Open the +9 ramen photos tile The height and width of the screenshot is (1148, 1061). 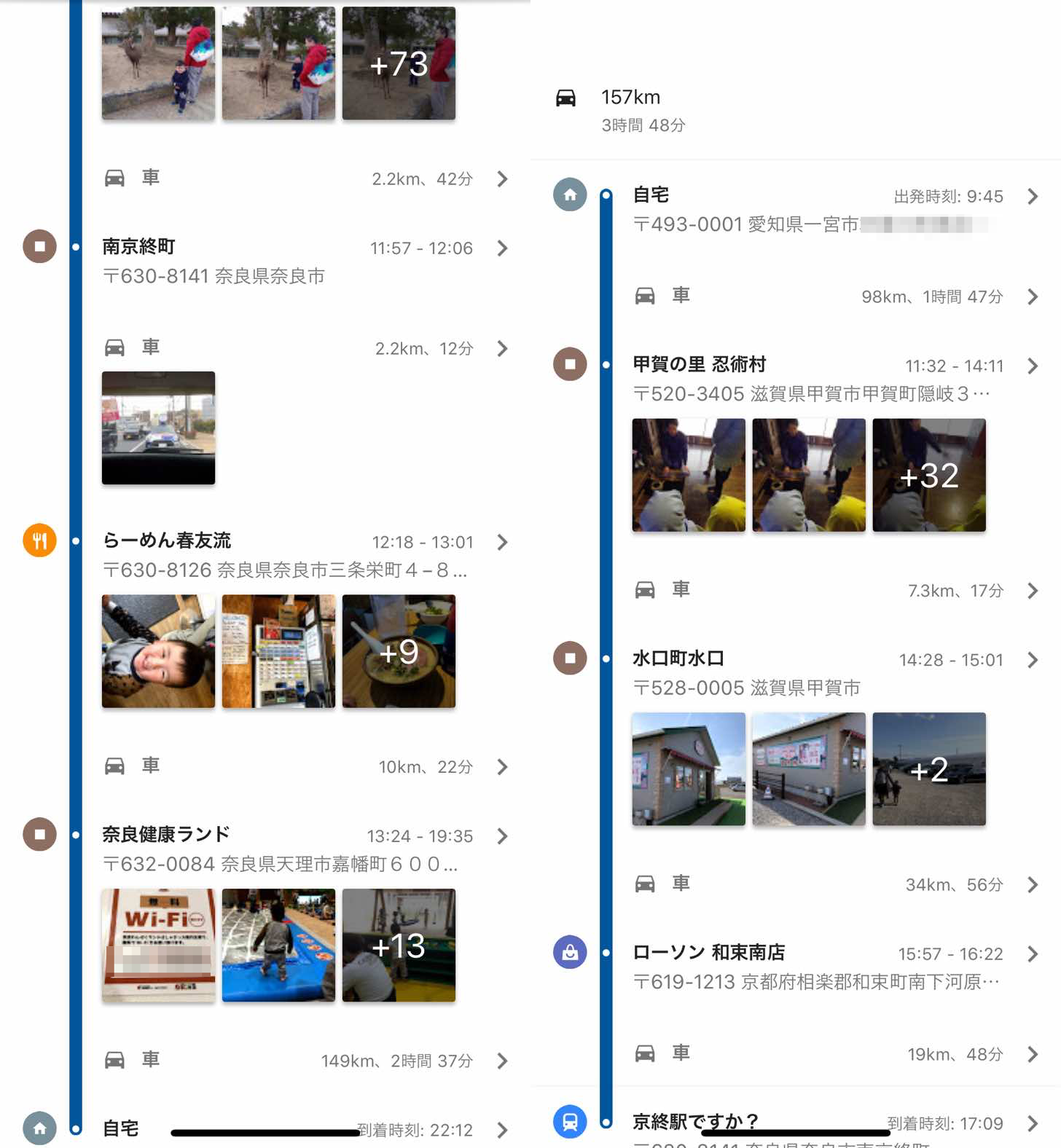coord(399,651)
